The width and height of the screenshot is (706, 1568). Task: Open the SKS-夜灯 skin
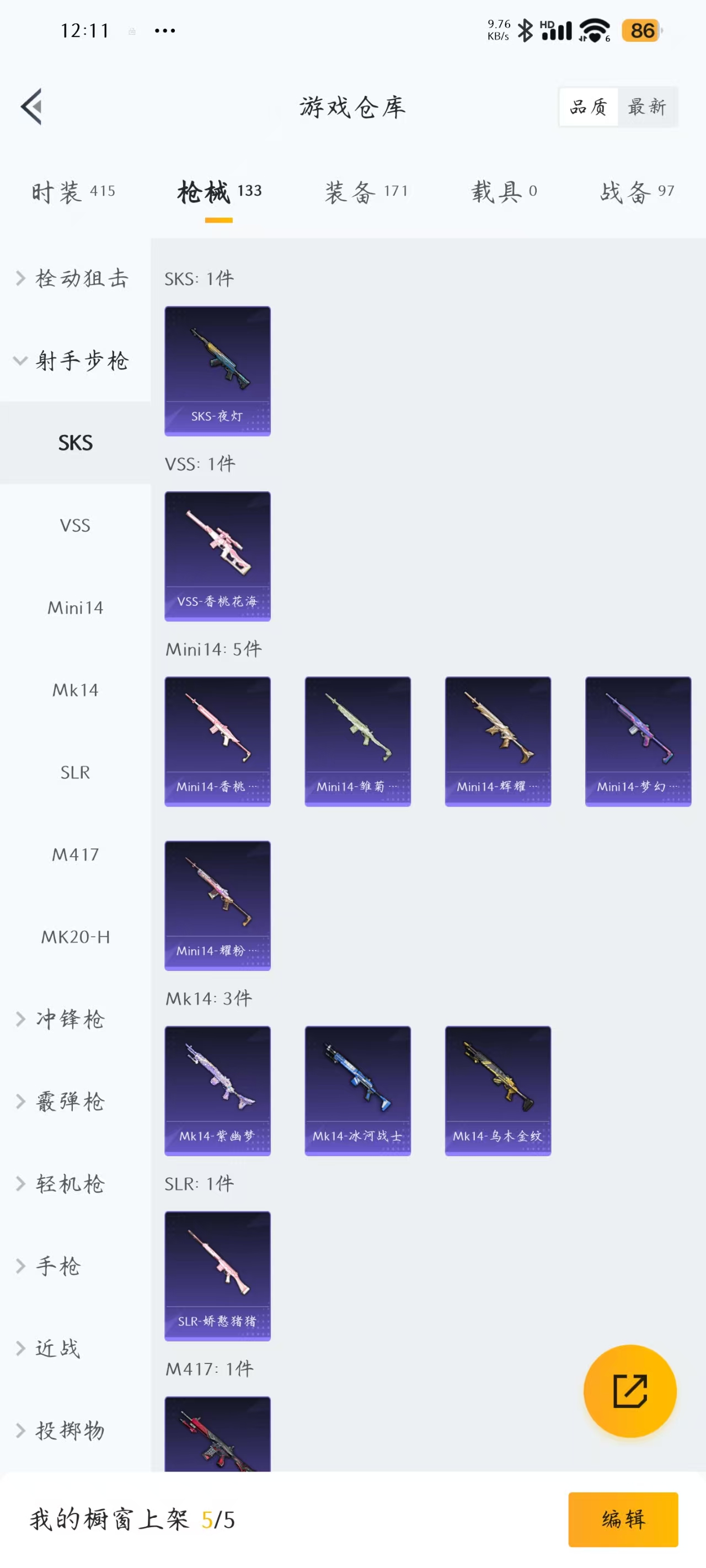pos(217,370)
